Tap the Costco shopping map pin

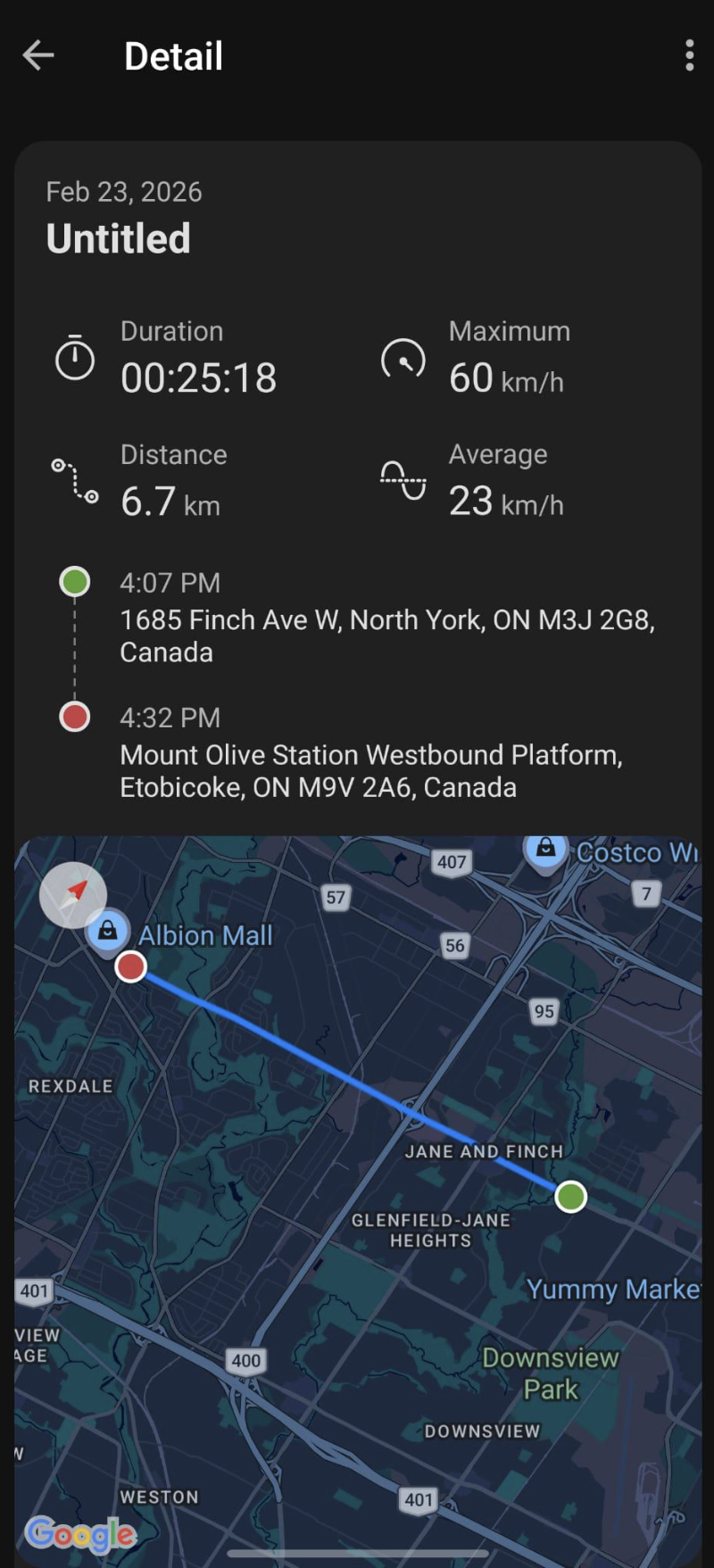[x=545, y=849]
